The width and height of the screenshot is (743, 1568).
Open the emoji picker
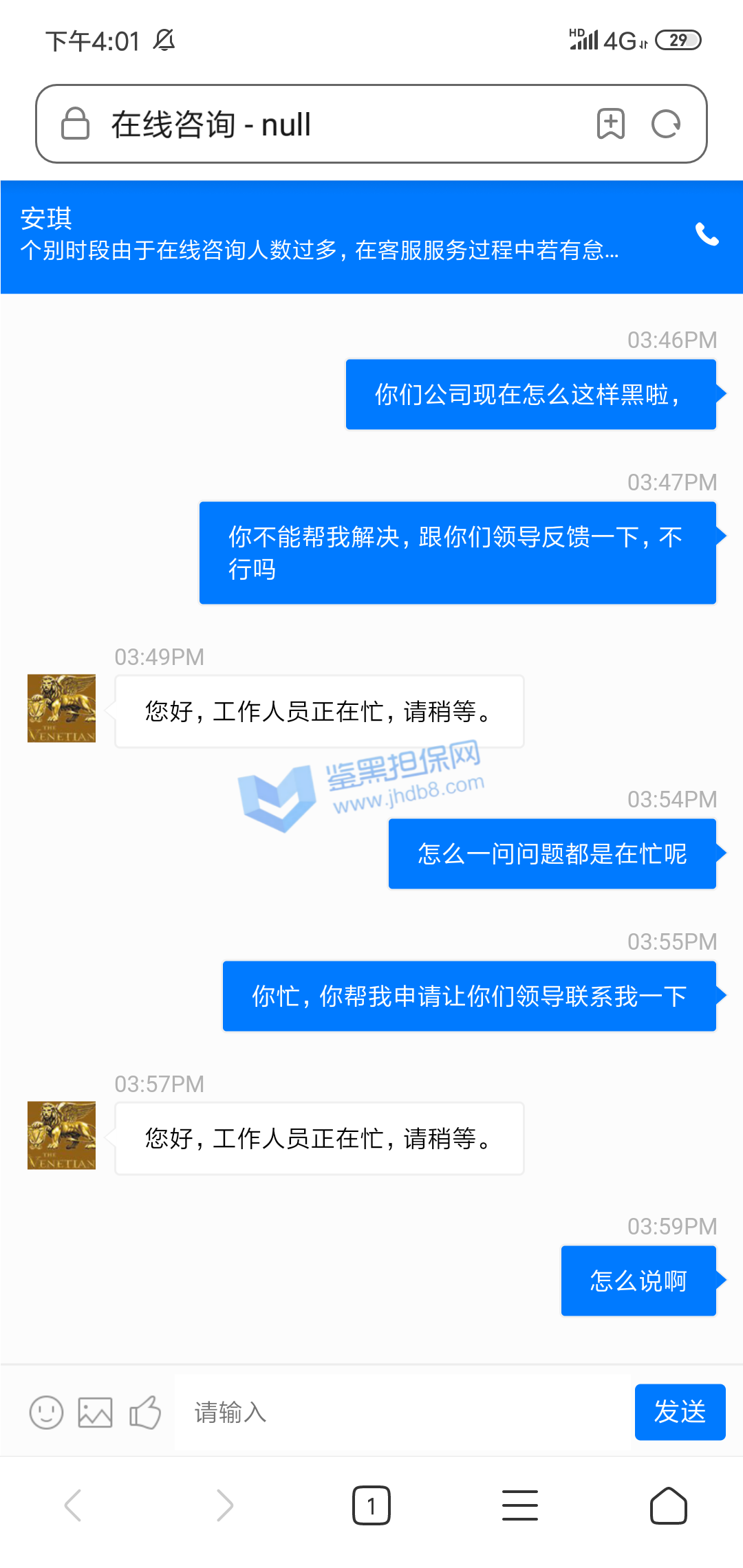pos(46,1413)
